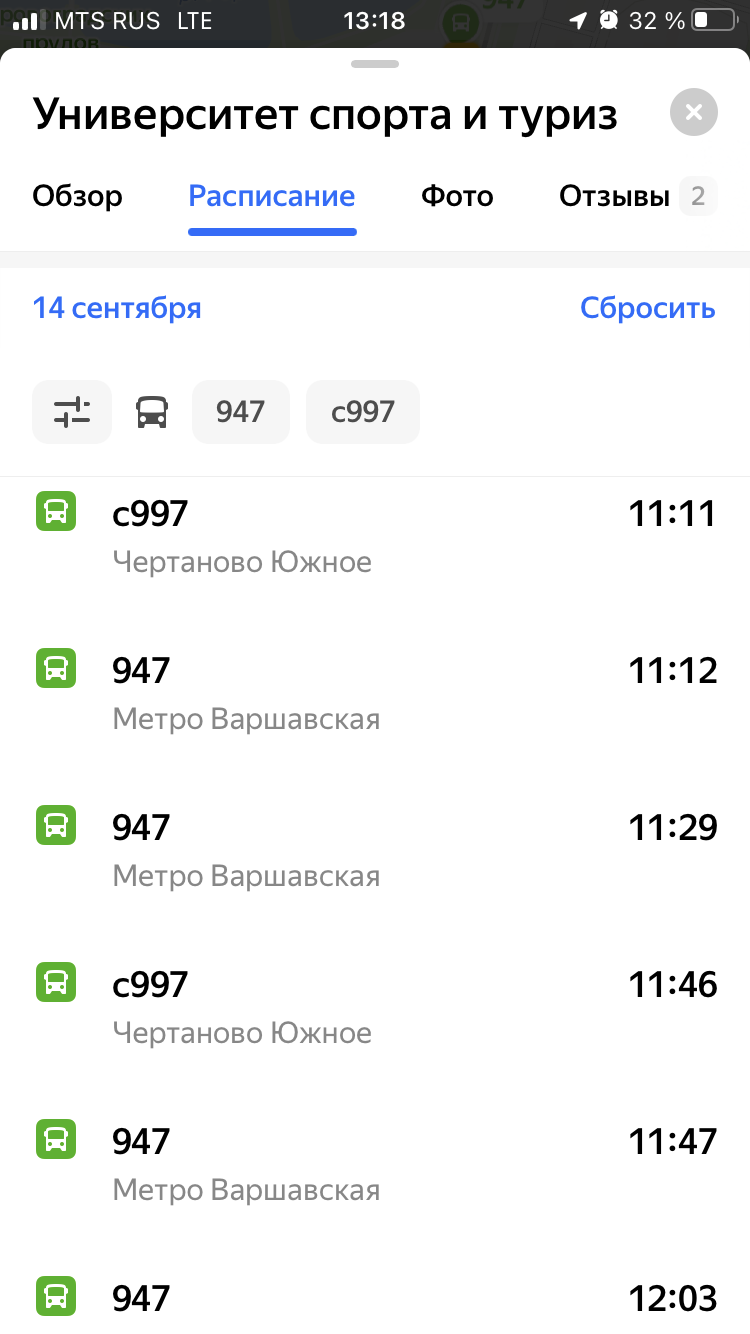
Task: Tap the 14 сентября date picker
Action: coord(117,308)
